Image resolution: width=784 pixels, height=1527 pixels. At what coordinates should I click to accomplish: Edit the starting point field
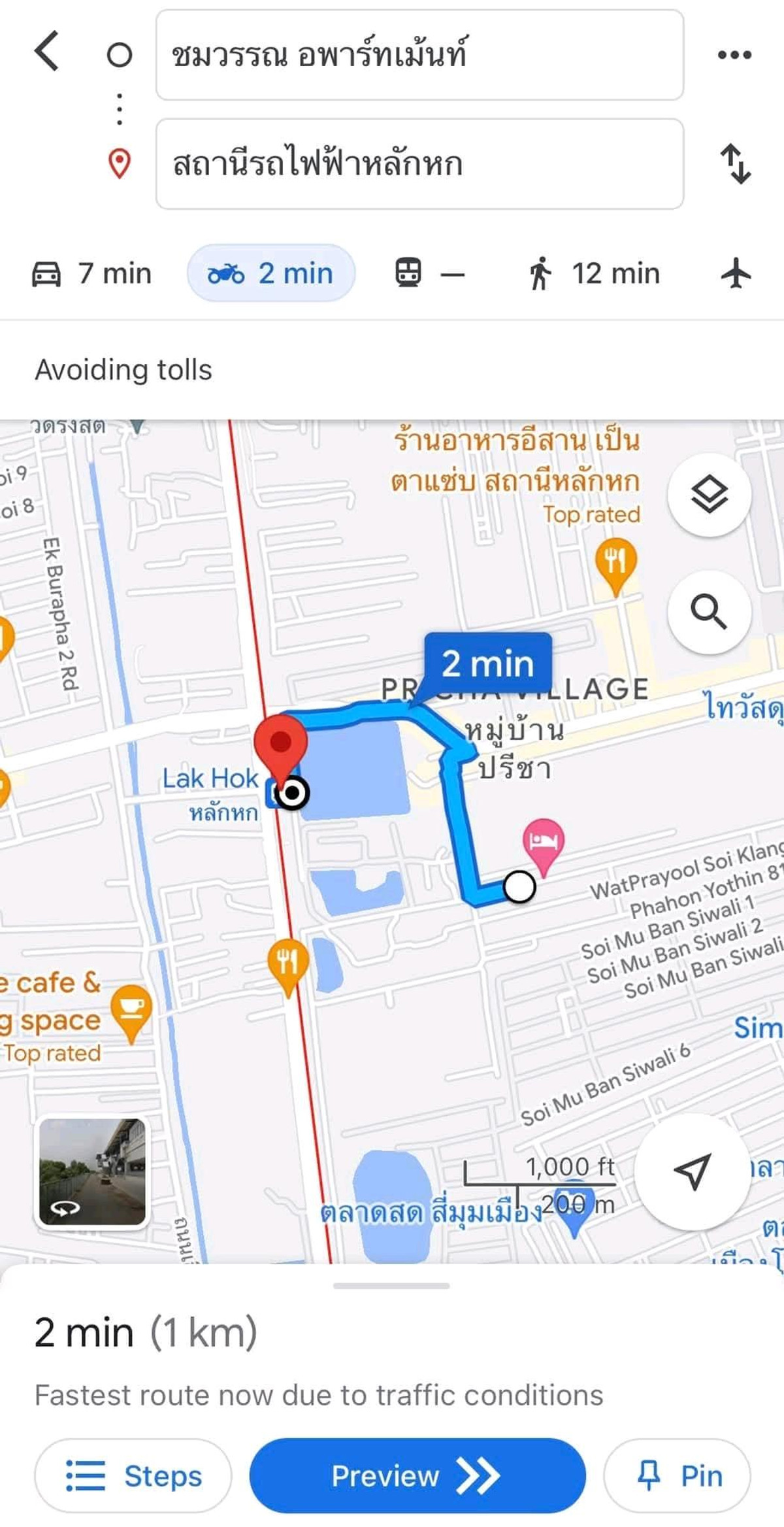[x=419, y=55]
